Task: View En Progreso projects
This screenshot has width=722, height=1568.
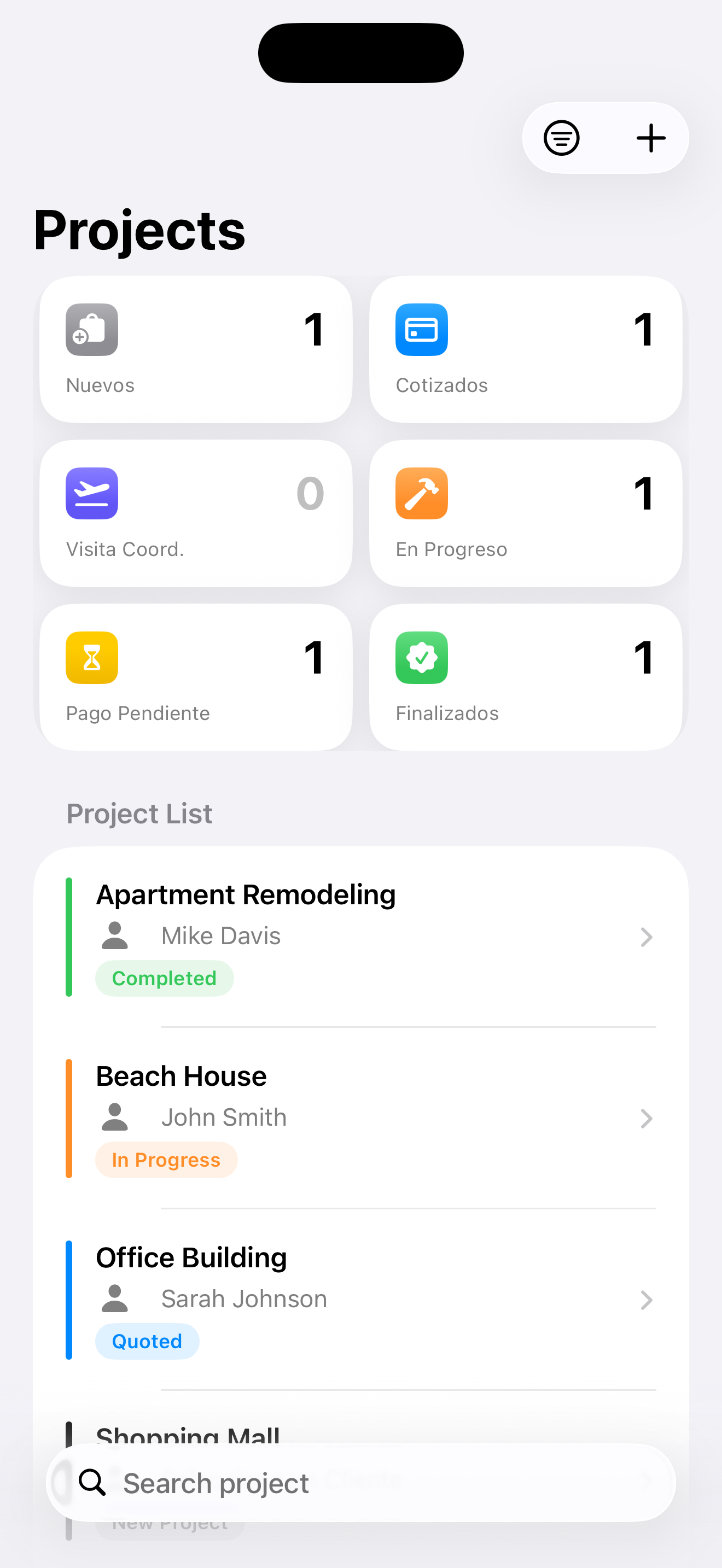Action: coord(526,513)
